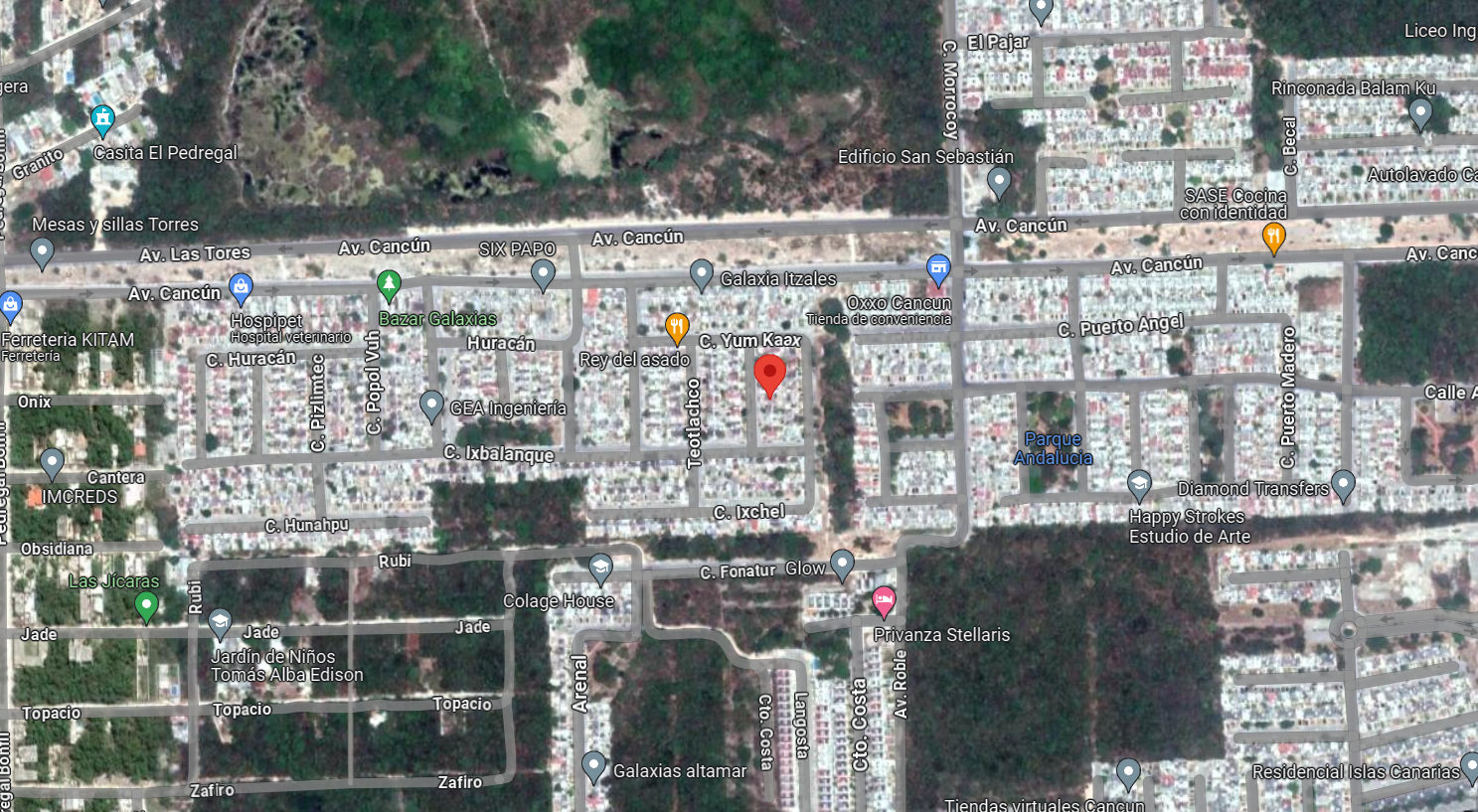Select the Rinconada Balam Ku marker
The height and width of the screenshot is (812, 1478).
(1421, 115)
